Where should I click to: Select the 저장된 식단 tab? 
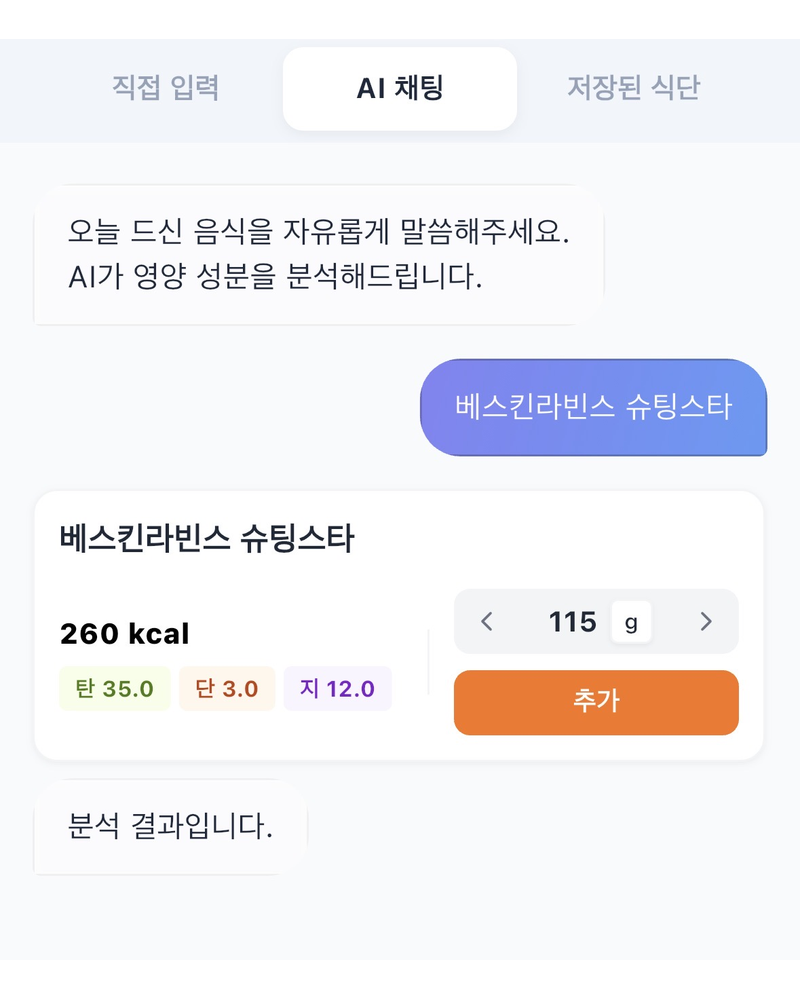[x=636, y=88]
